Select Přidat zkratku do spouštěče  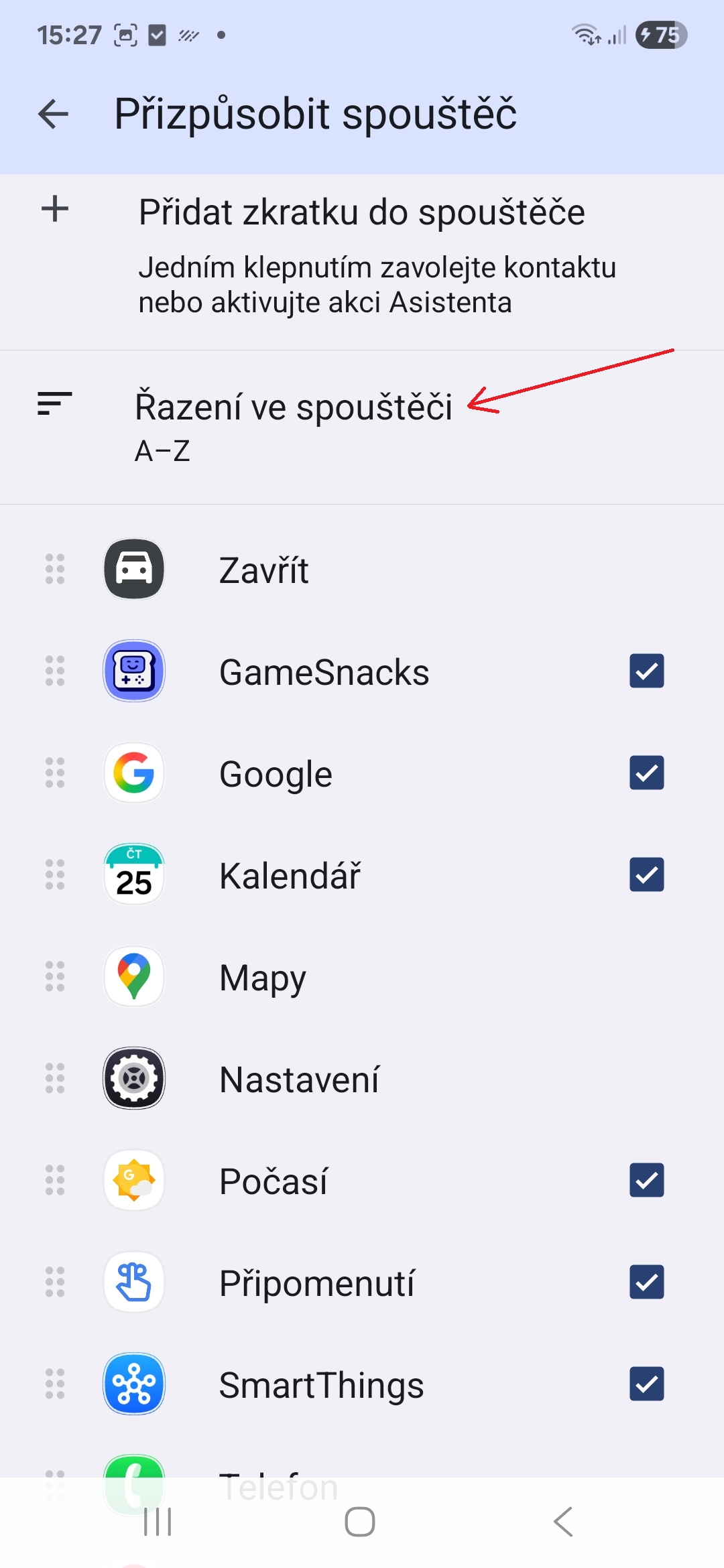(362, 211)
